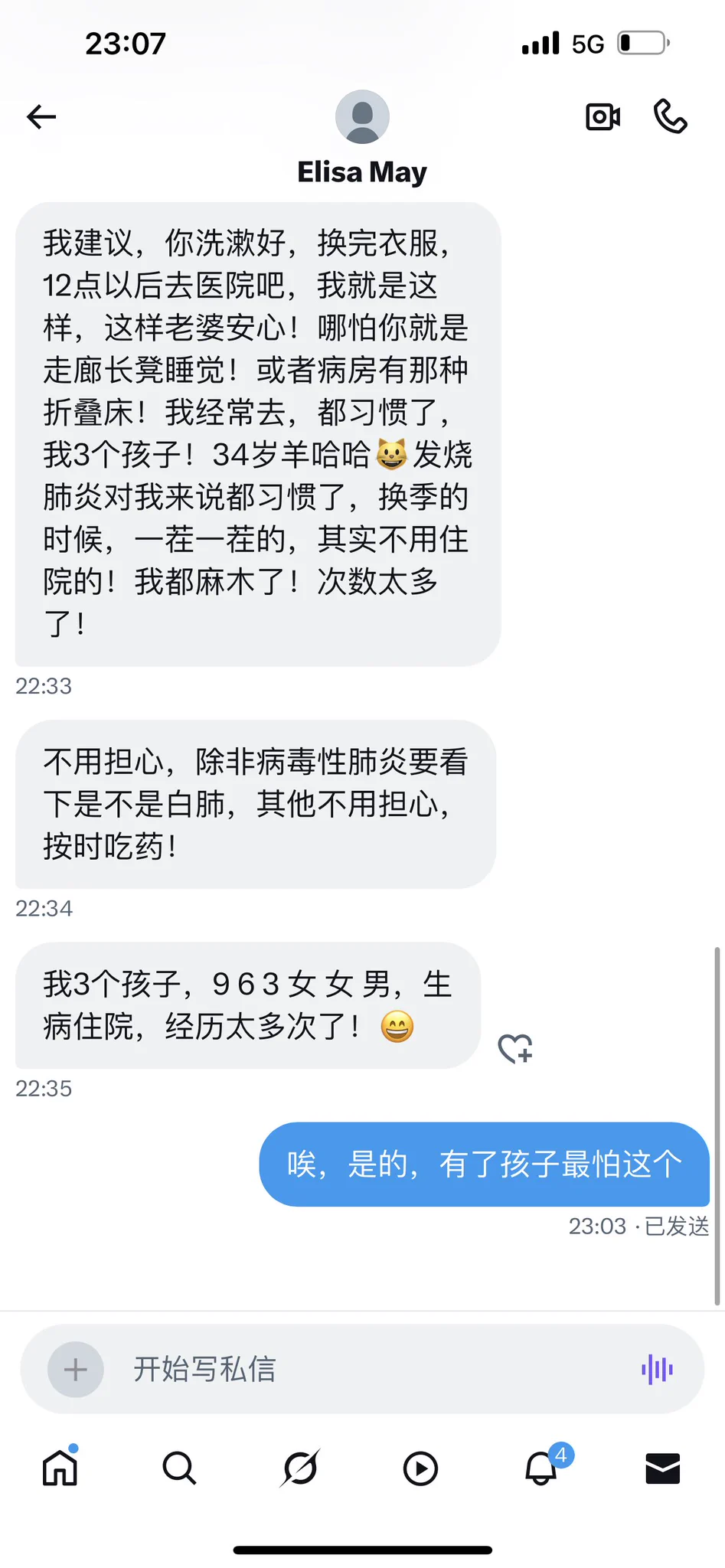Viewport: 725px width, 1568px height.
Task: Start a voice call with Elisa May
Action: tap(671, 116)
